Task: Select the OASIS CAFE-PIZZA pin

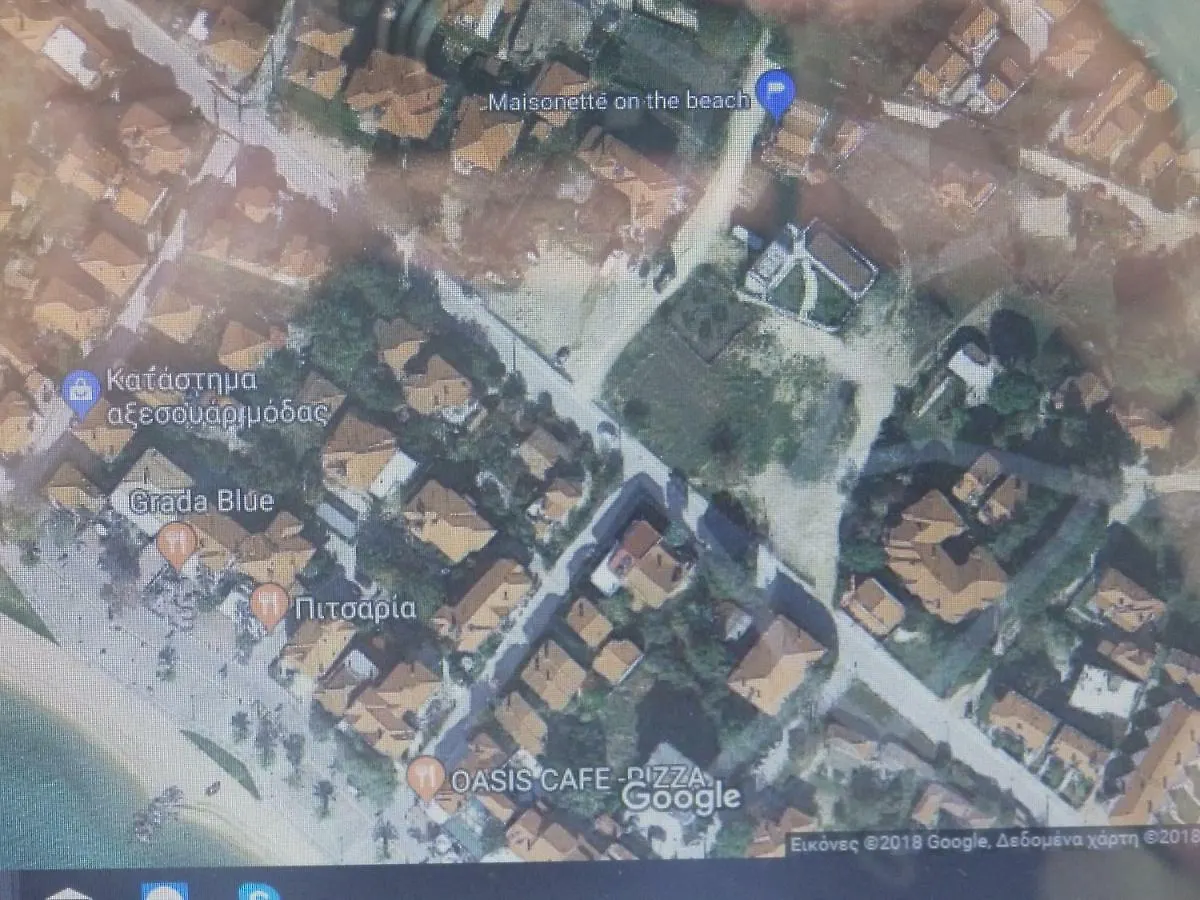Action: coord(428,774)
